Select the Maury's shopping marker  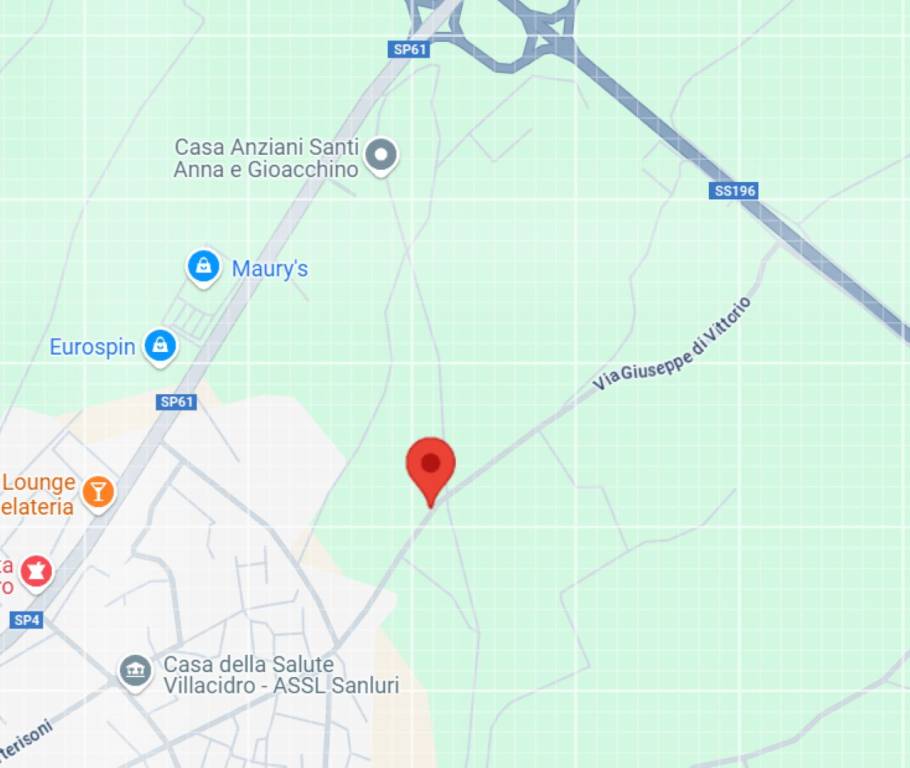[203, 266]
